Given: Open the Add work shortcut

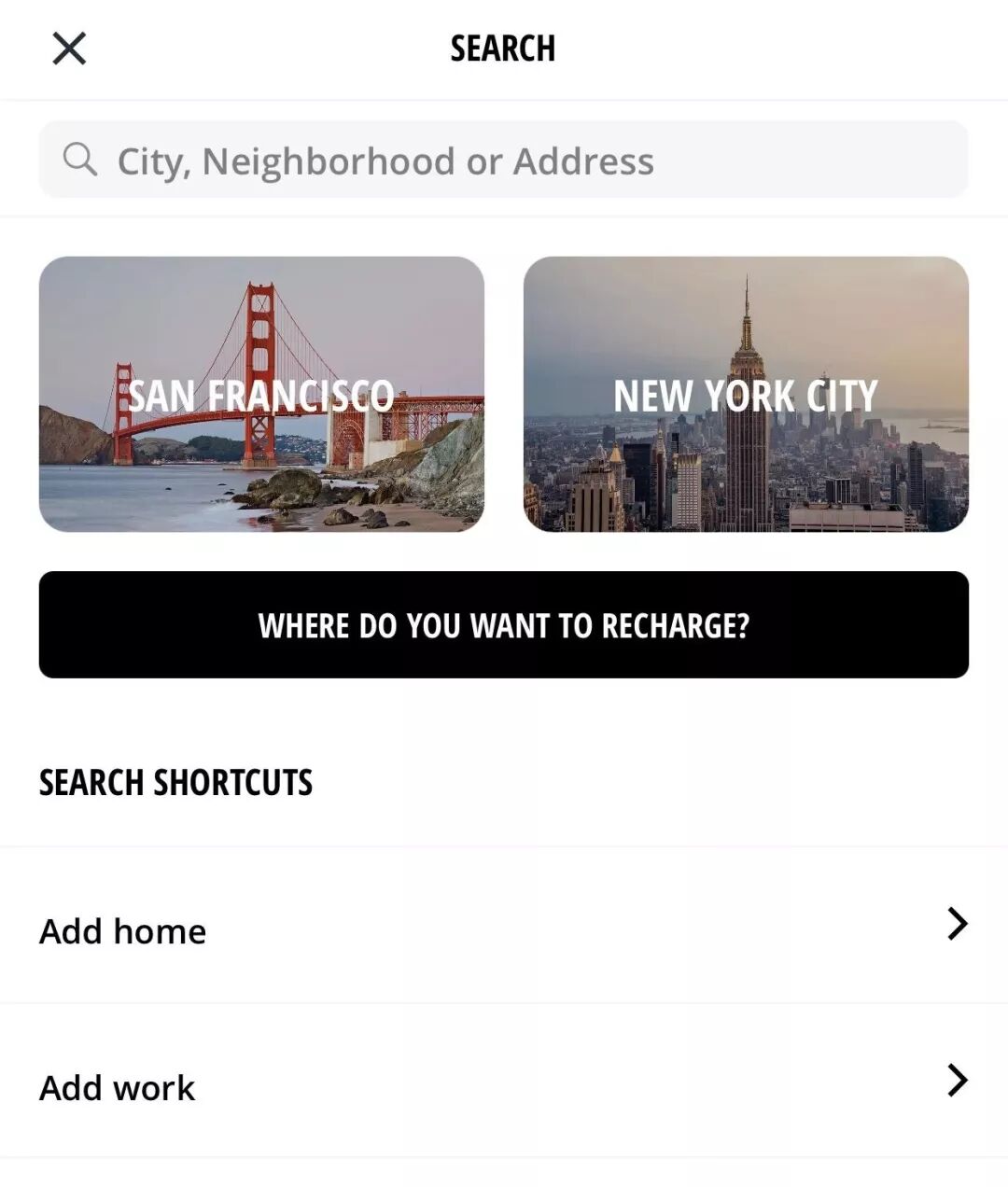Looking at the screenshot, I should pyautogui.click(x=503, y=1082).
